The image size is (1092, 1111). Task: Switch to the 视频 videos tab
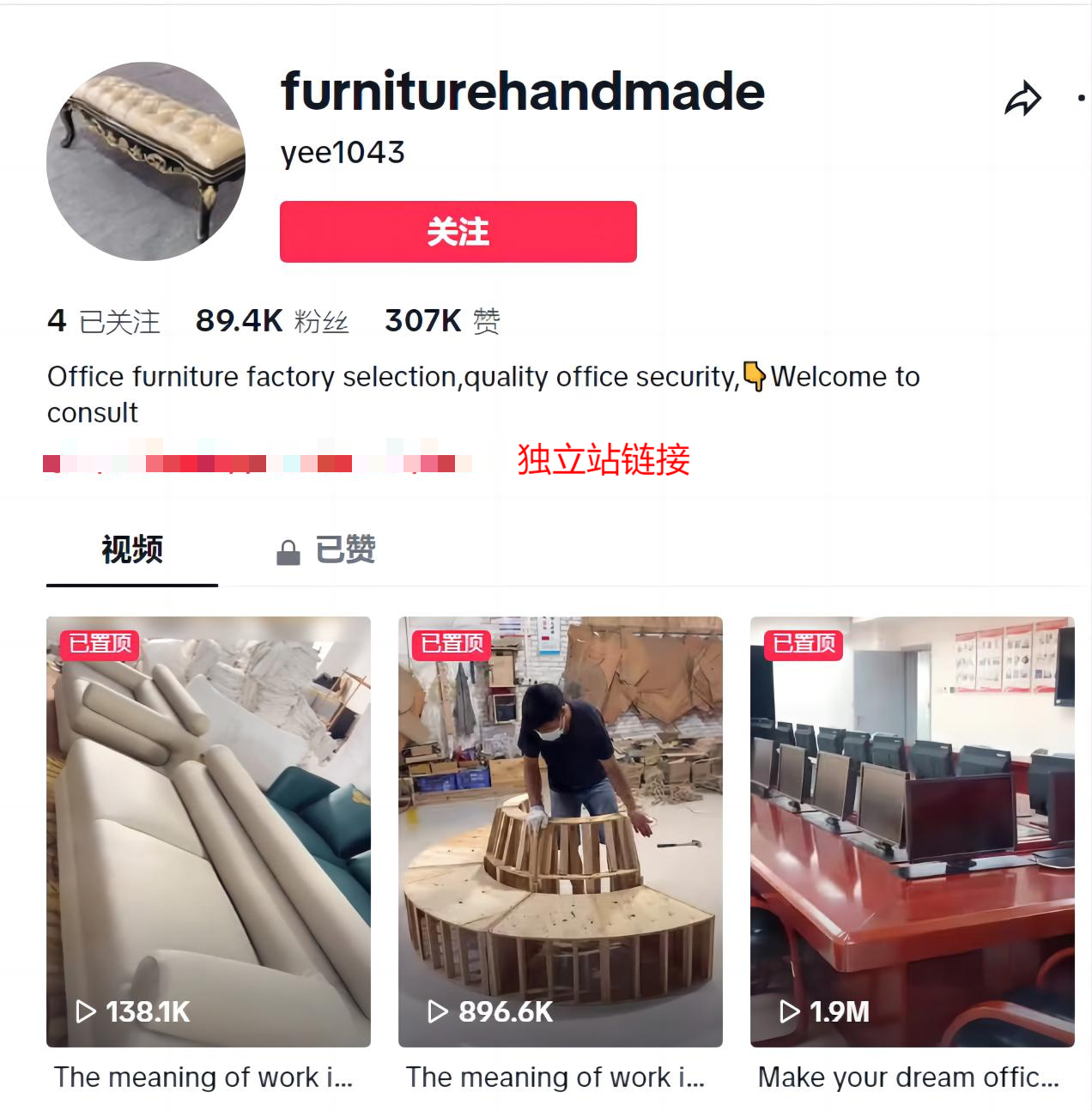[132, 550]
